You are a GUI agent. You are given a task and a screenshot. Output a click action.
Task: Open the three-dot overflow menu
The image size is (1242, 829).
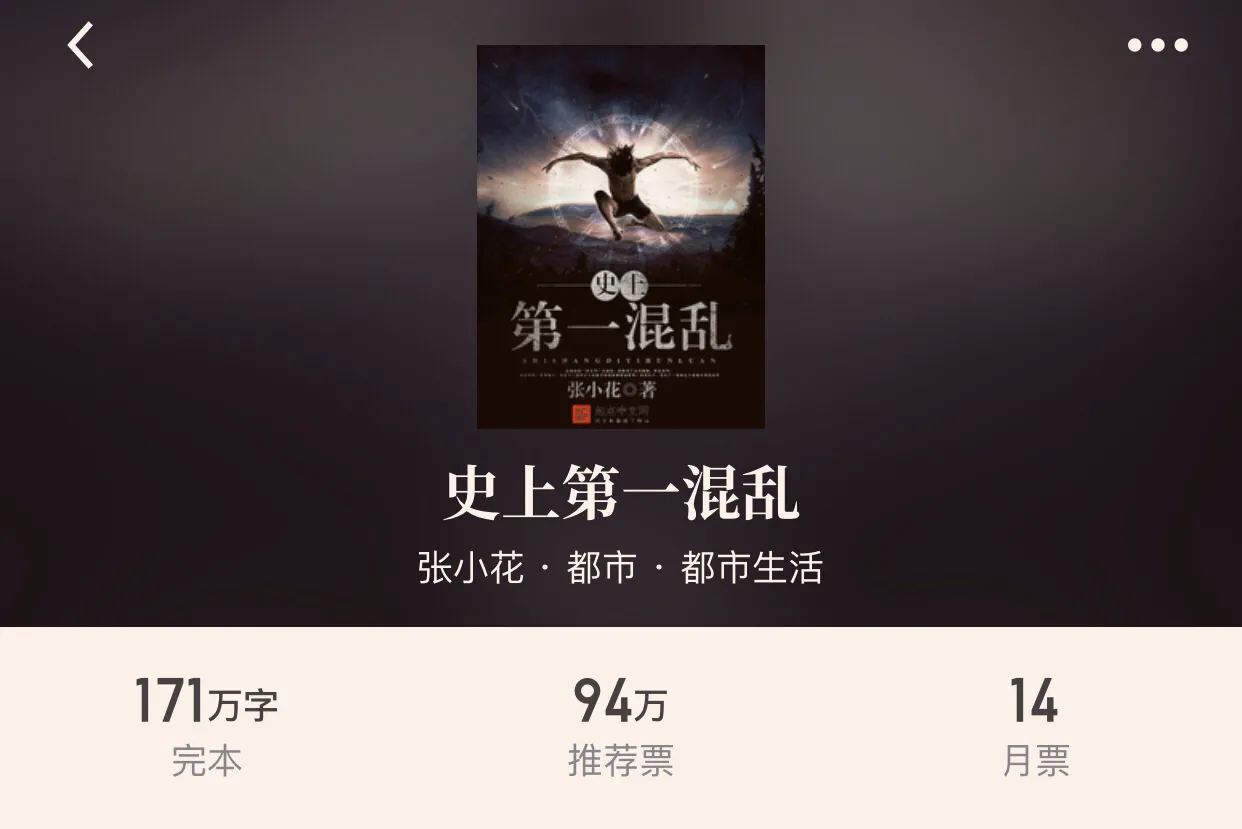(1157, 45)
